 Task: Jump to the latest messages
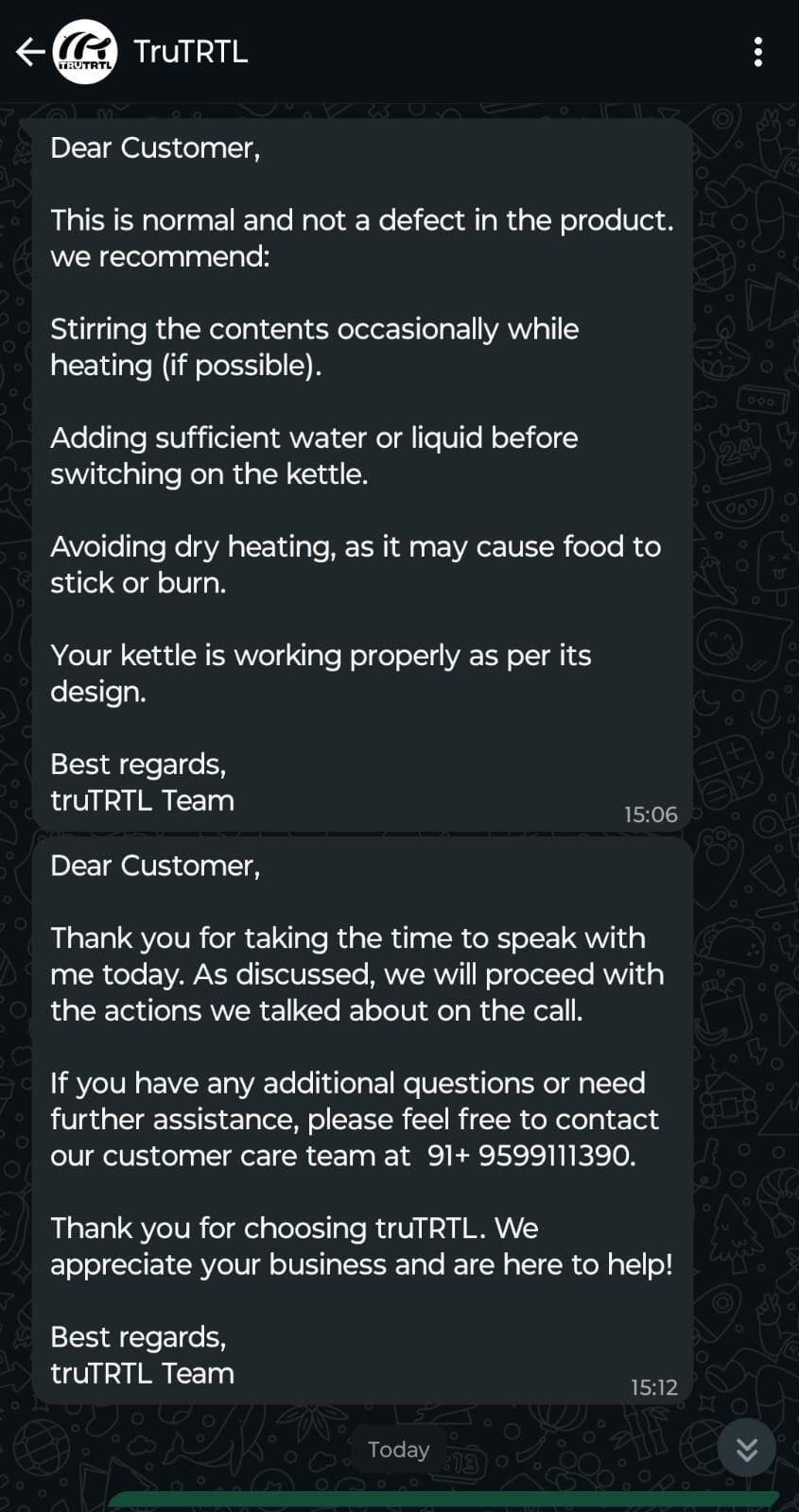[x=746, y=1448]
